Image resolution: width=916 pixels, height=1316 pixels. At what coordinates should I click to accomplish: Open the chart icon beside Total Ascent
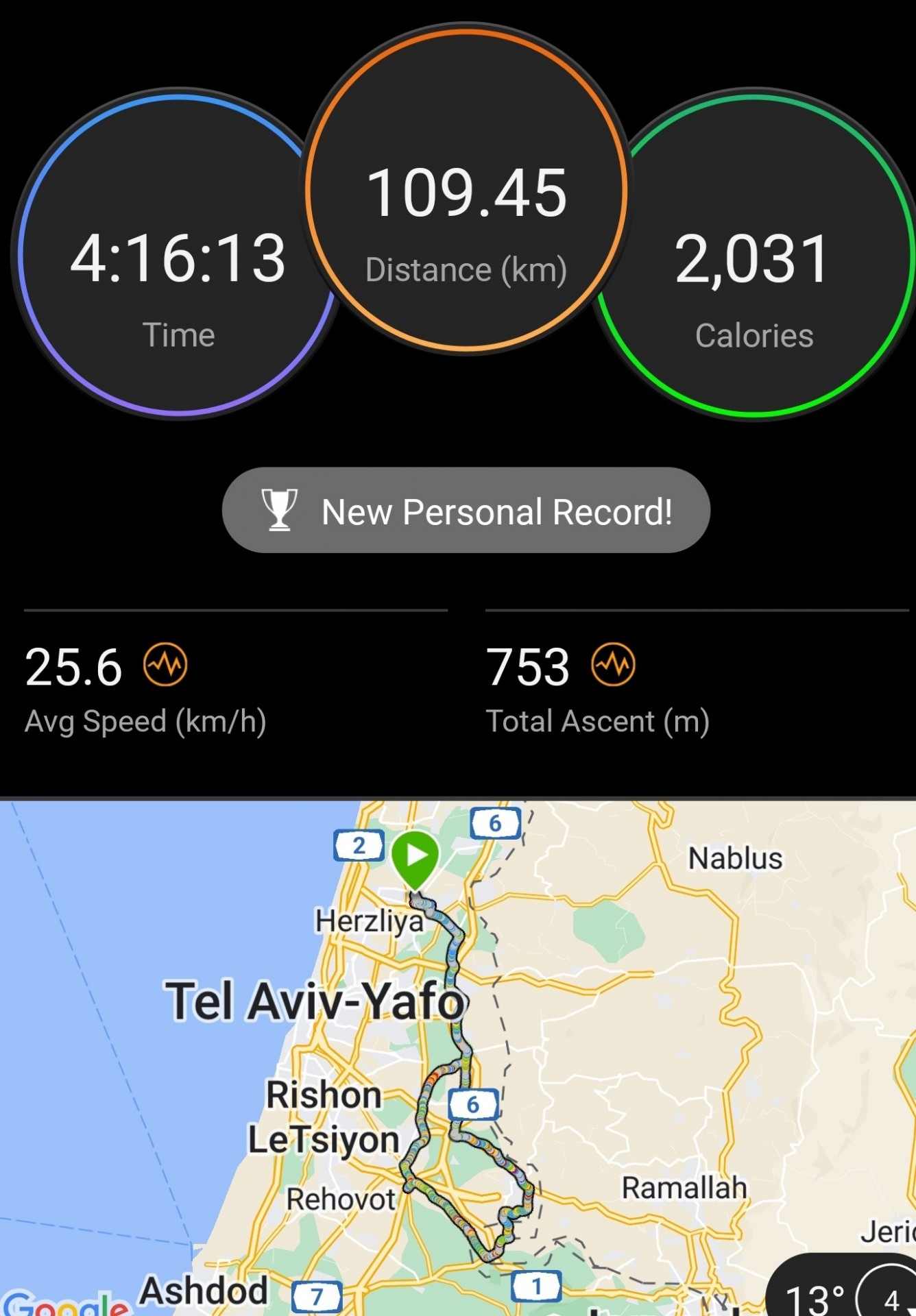[613, 664]
